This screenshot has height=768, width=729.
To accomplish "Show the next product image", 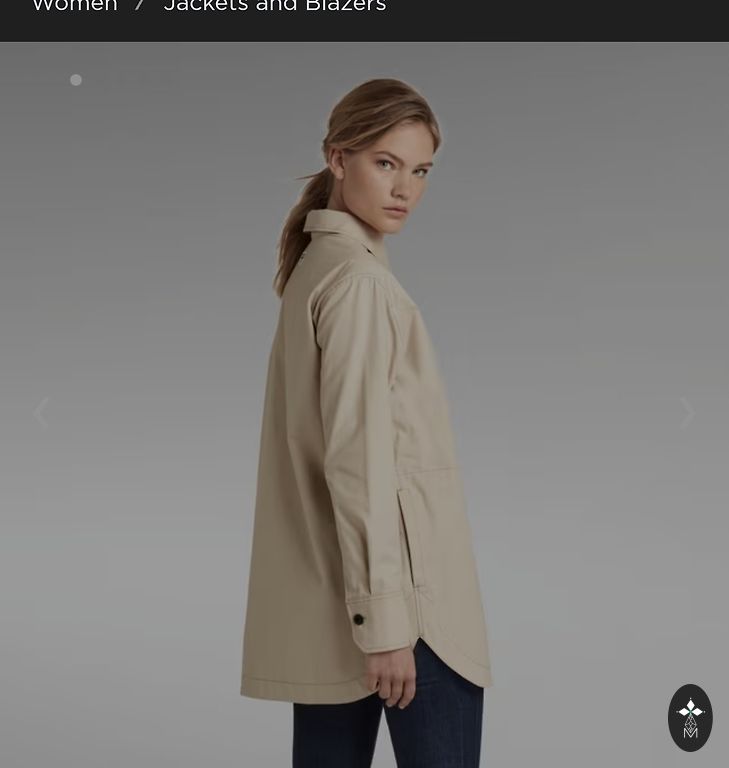I will click(x=687, y=412).
